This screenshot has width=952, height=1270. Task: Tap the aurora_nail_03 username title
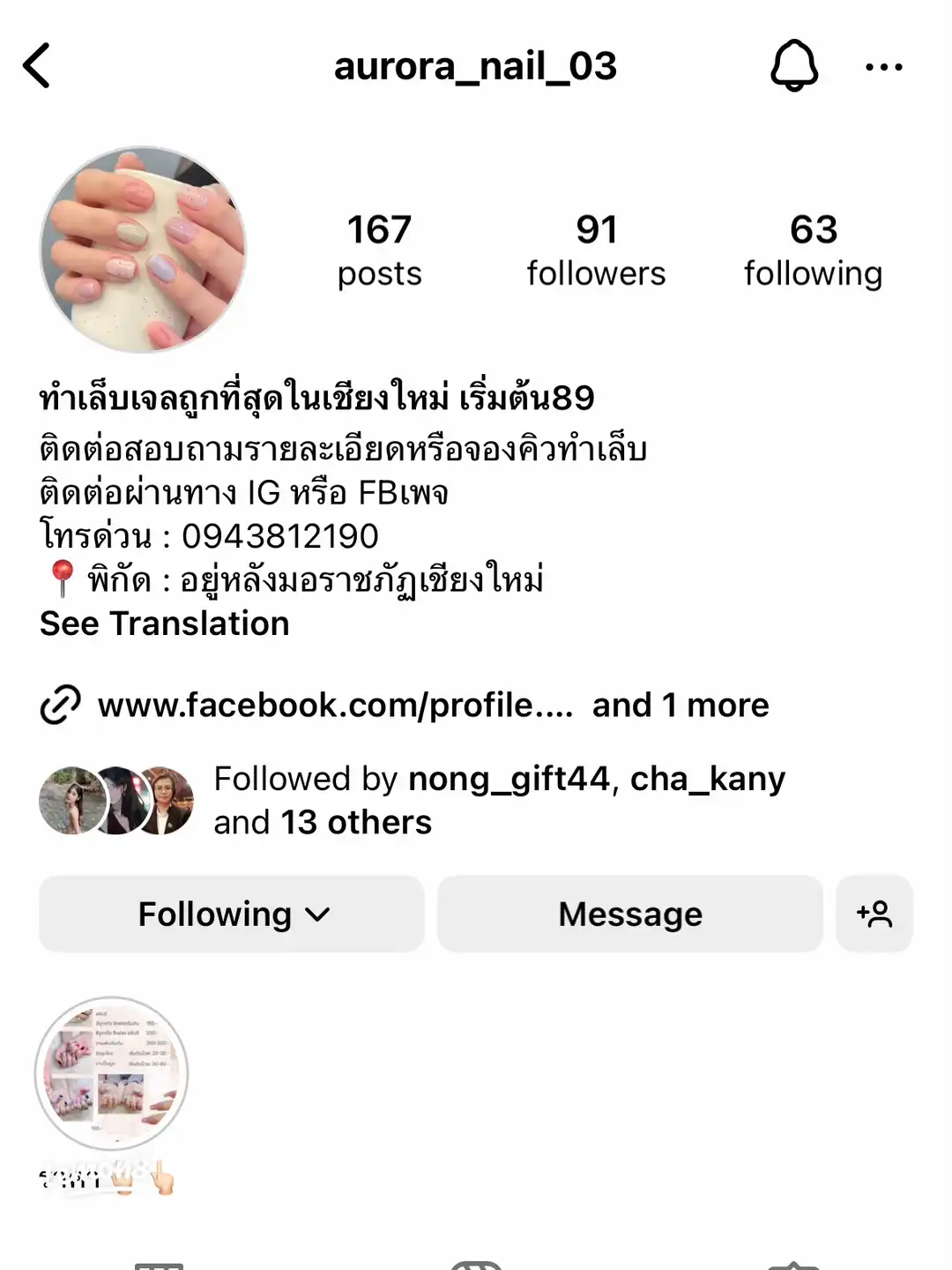(x=476, y=66)
